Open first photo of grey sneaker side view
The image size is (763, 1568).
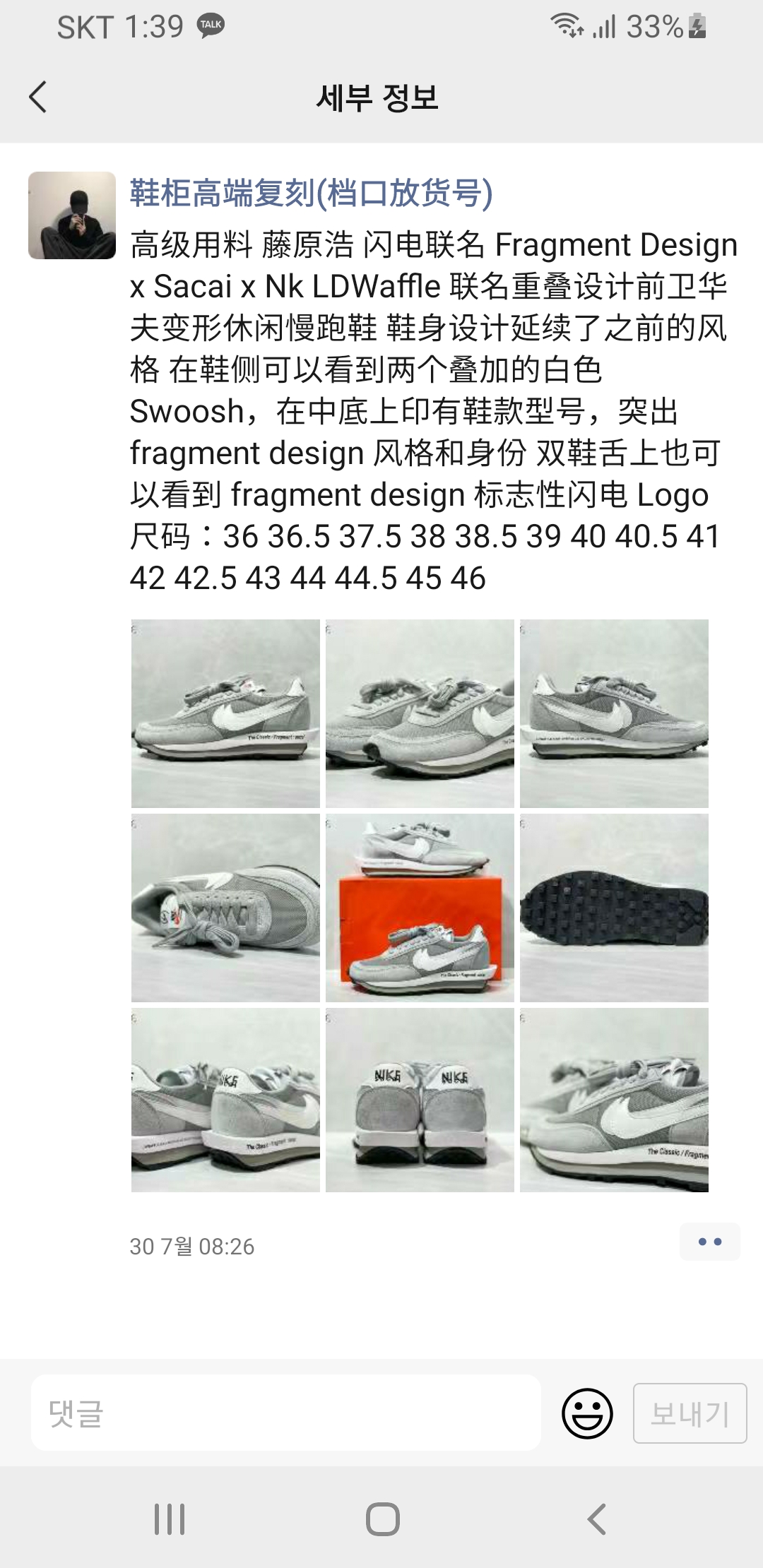click(x=225, y=713)
